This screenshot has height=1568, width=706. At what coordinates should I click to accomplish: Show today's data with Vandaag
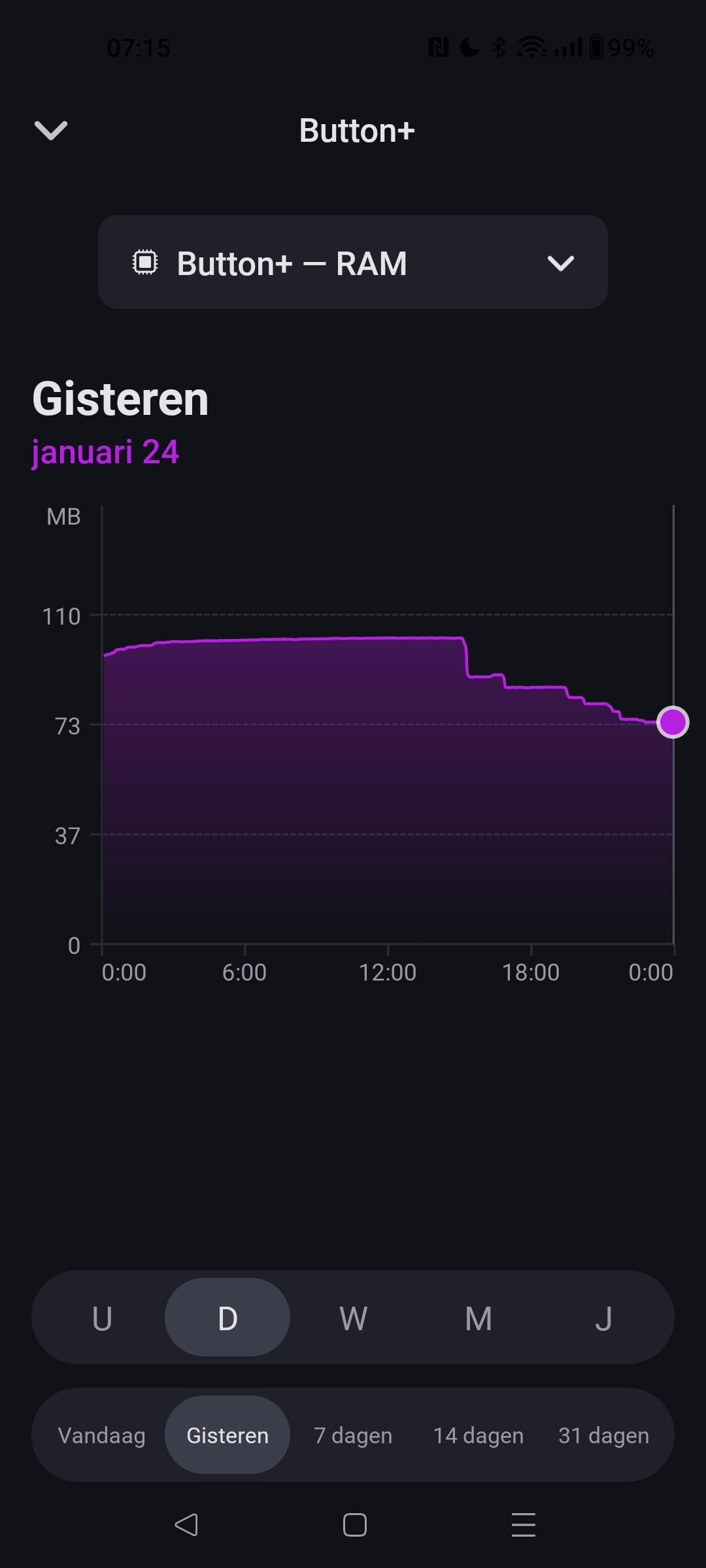coord(102,1435)
